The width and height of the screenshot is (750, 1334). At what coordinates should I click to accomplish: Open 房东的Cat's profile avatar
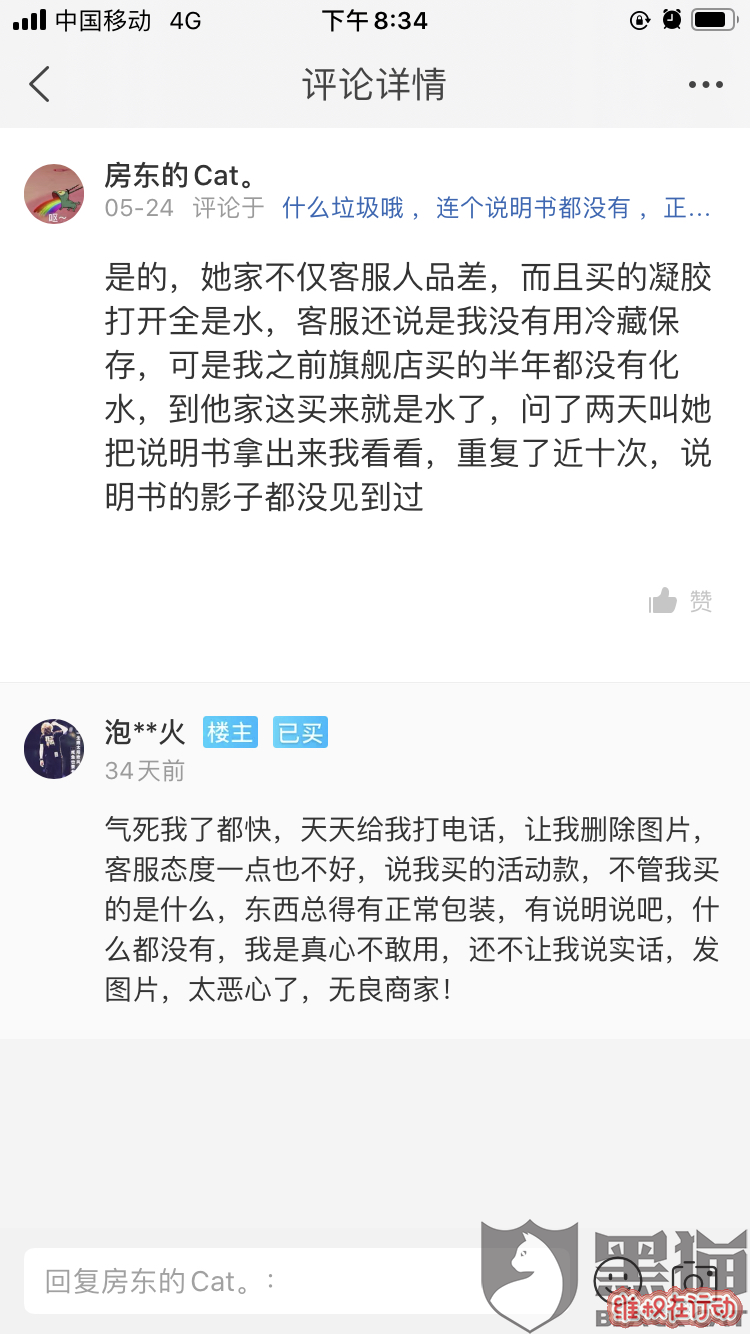click(x=54, y=194)
